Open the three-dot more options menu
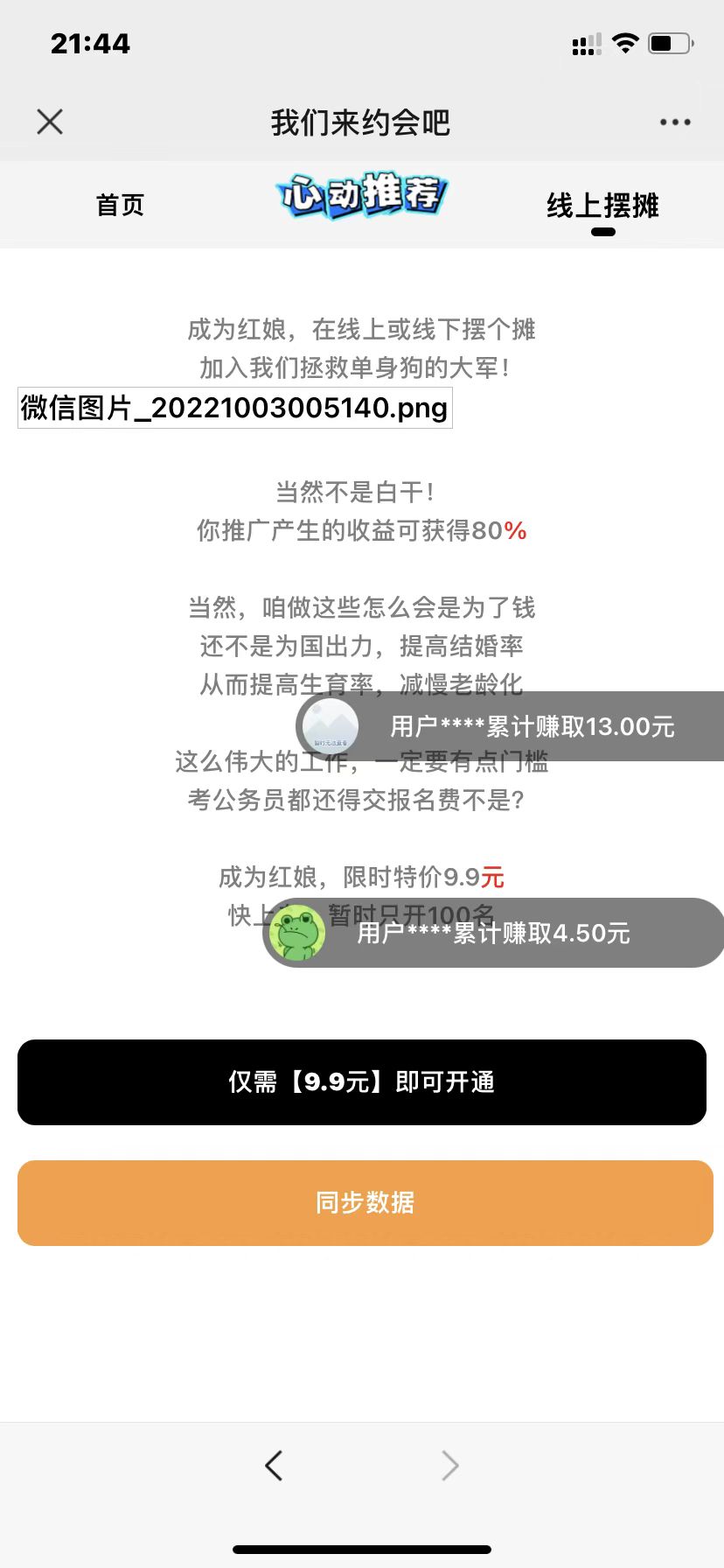This screenshot has width=724, height=1568. click(x=675, y=122)
